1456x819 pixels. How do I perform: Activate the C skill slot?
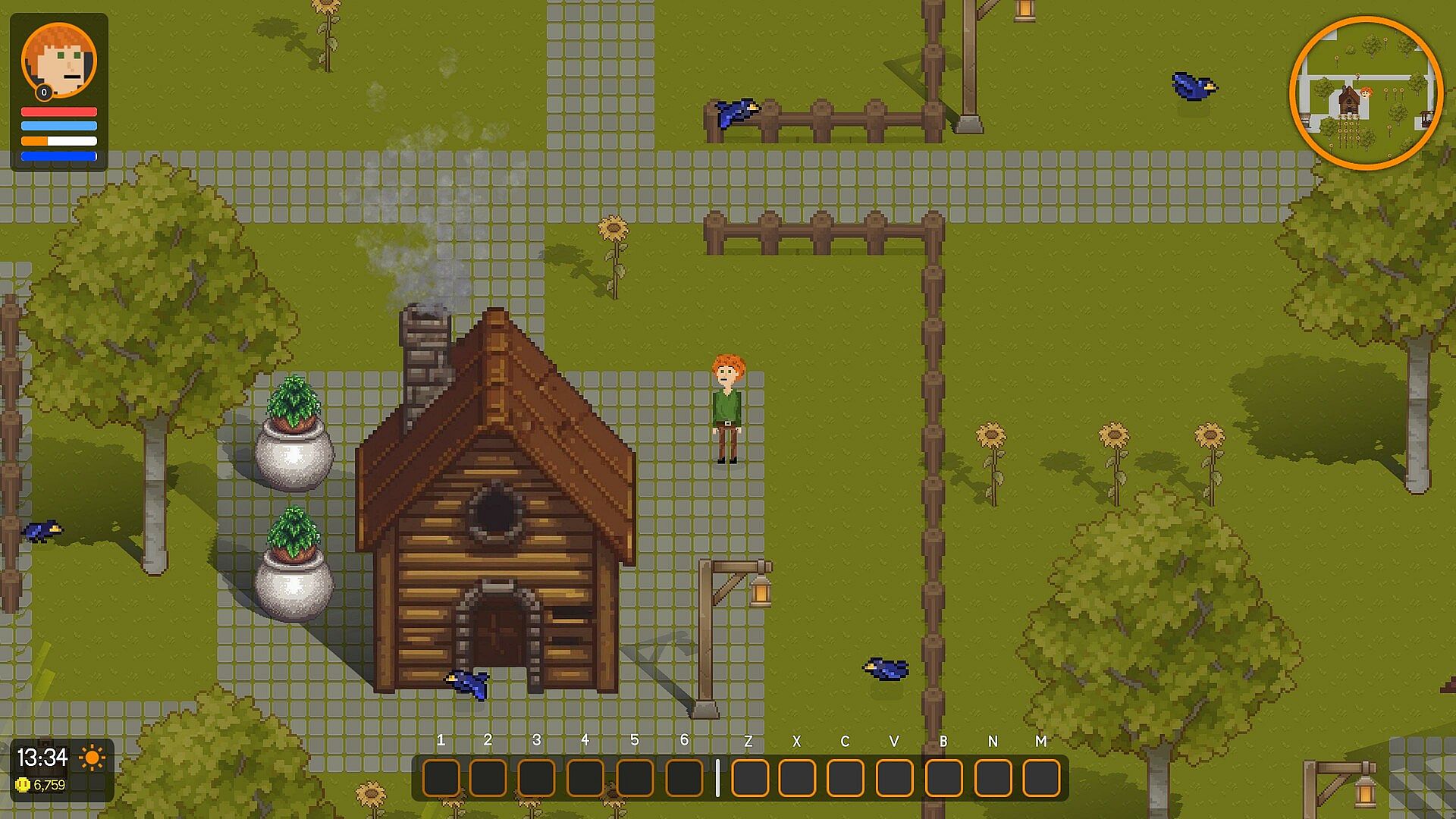pyautogui.click(x=846, y=778)
